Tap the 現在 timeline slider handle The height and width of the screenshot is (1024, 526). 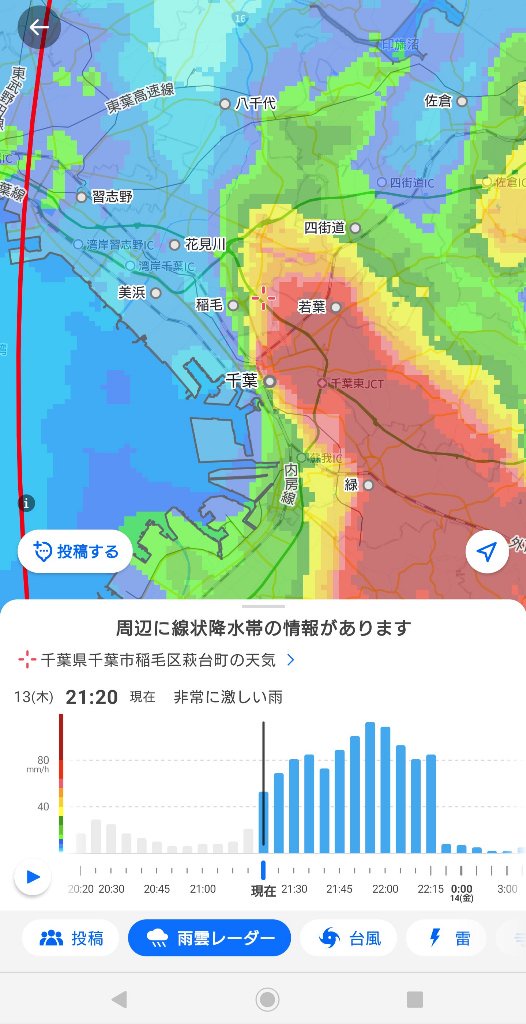pyautogui.click(x=263, y=870)
